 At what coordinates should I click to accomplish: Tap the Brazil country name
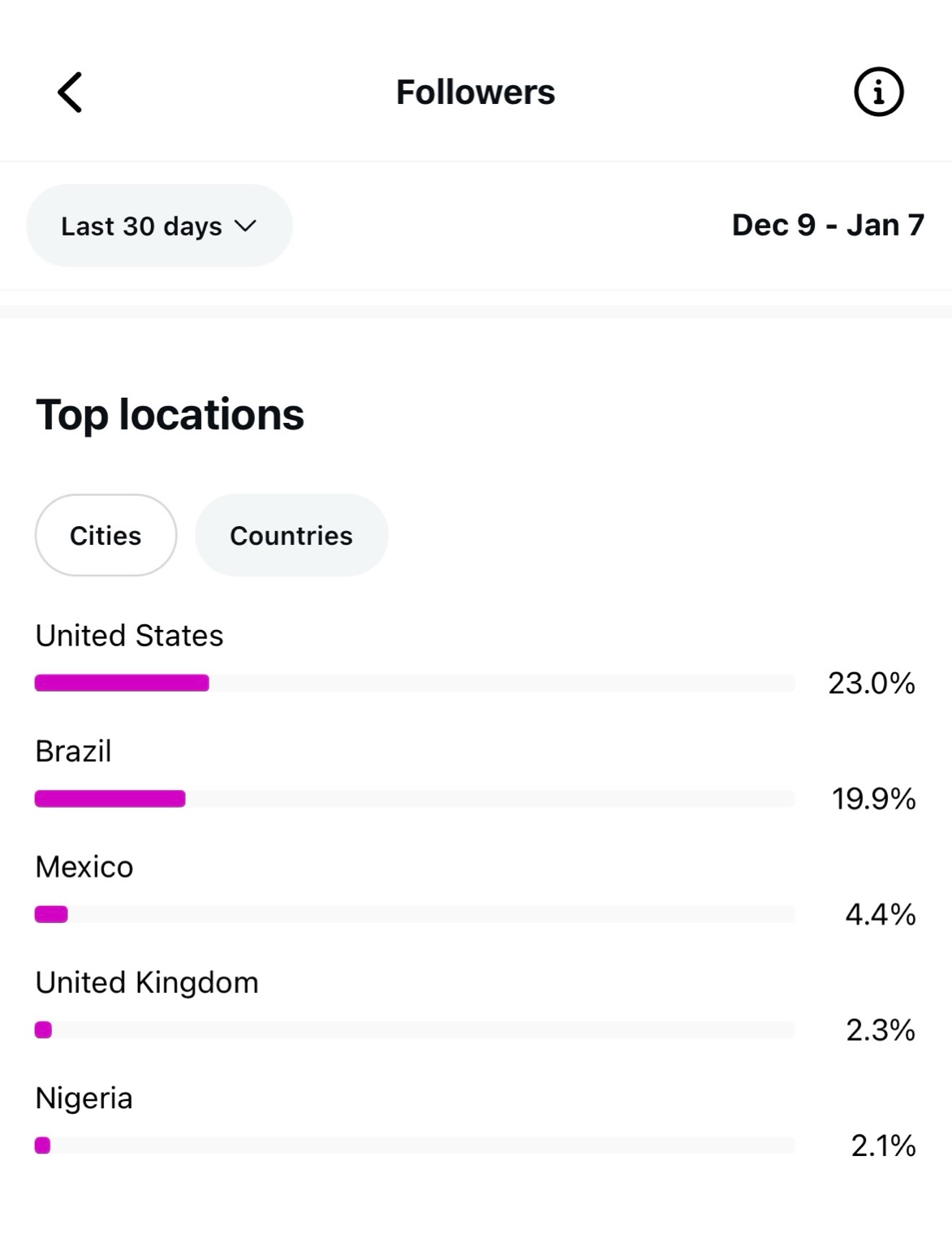point(72,752)
